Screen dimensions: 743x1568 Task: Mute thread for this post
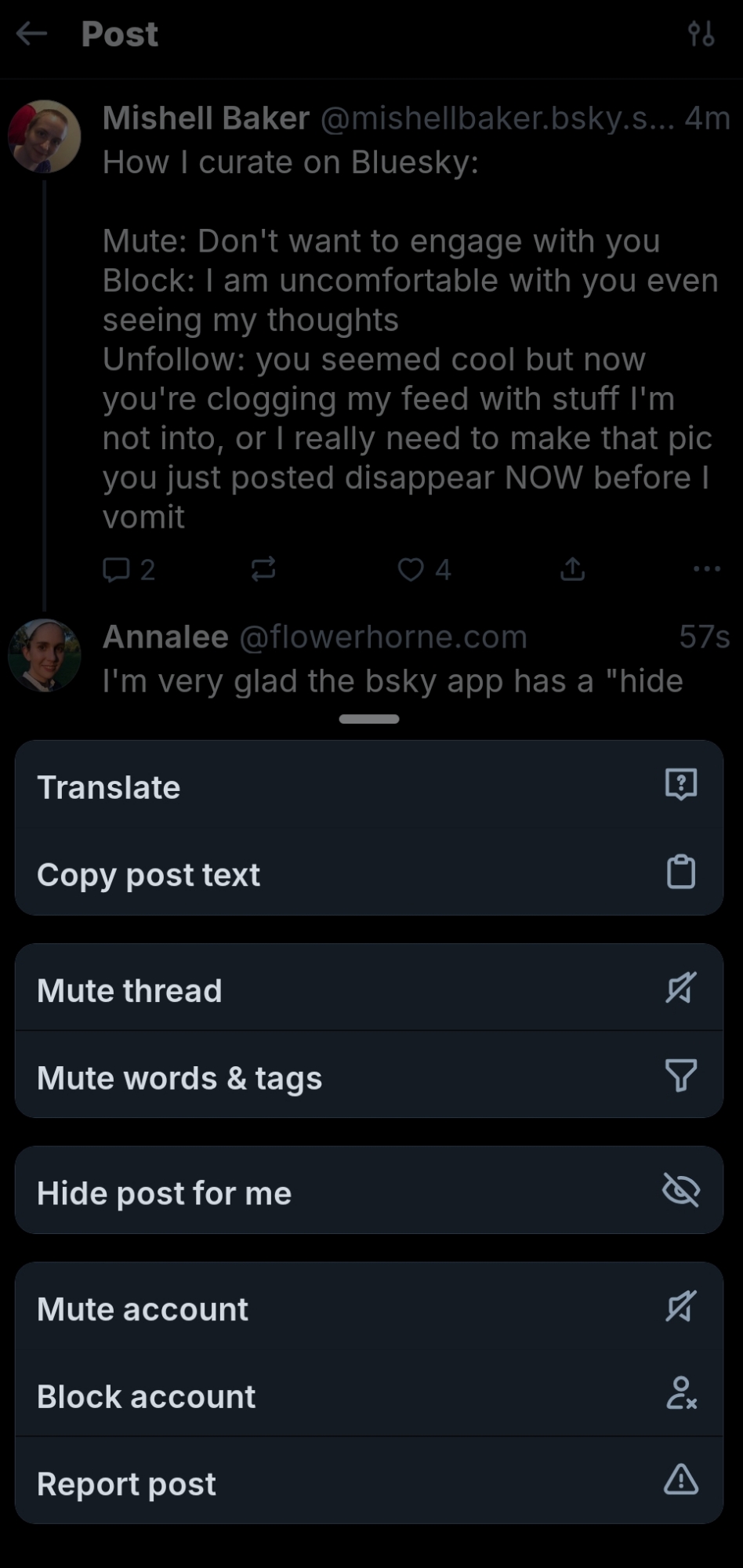[x=368, y=989]
